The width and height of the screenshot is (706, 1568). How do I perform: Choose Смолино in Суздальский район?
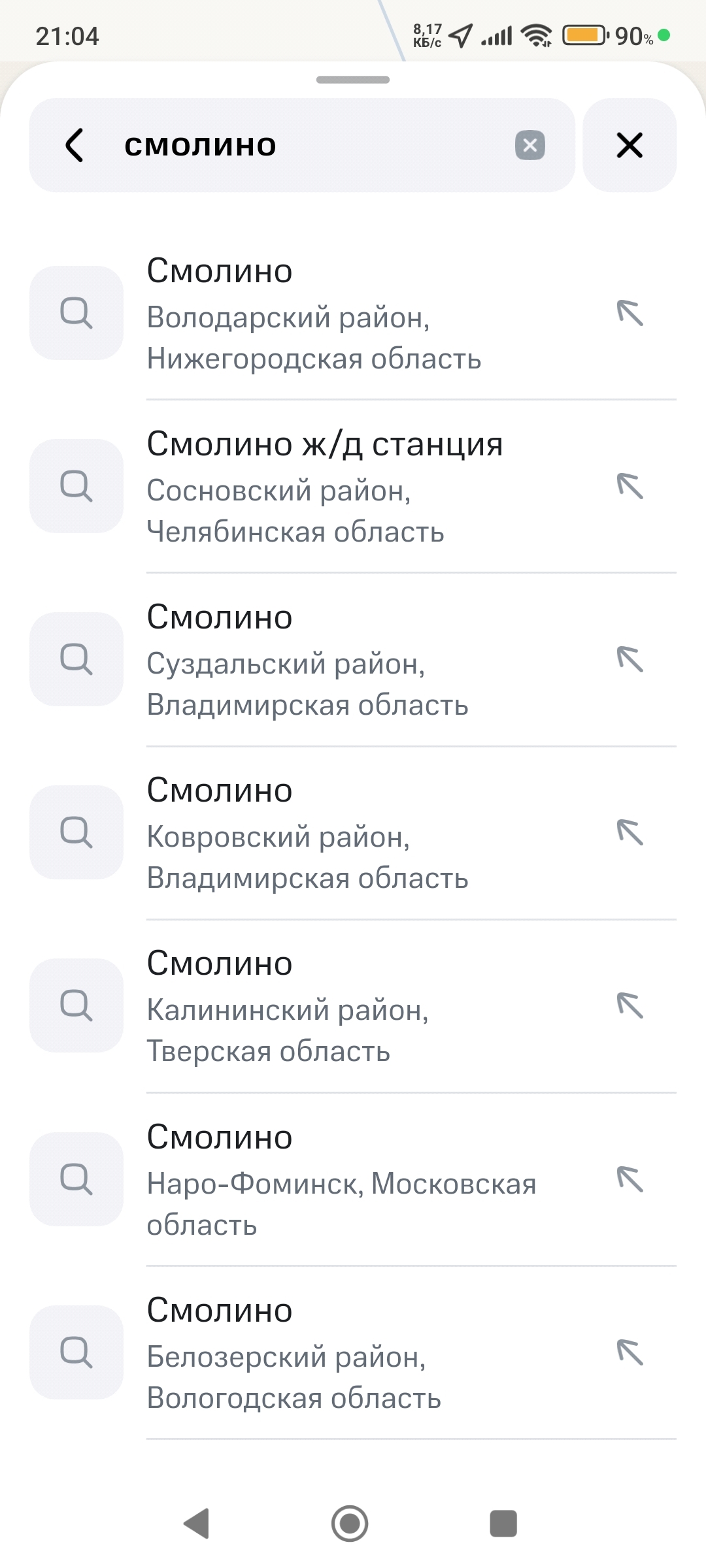(x=353, y=659)
